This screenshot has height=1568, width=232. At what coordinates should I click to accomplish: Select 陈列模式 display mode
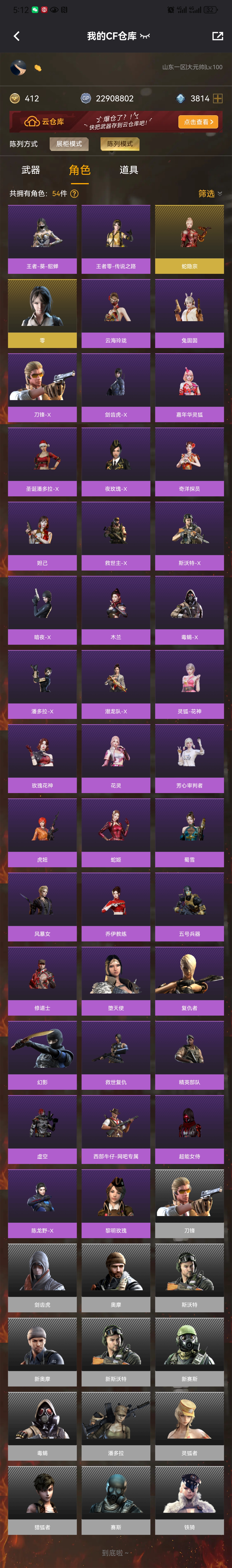[120, 144]
